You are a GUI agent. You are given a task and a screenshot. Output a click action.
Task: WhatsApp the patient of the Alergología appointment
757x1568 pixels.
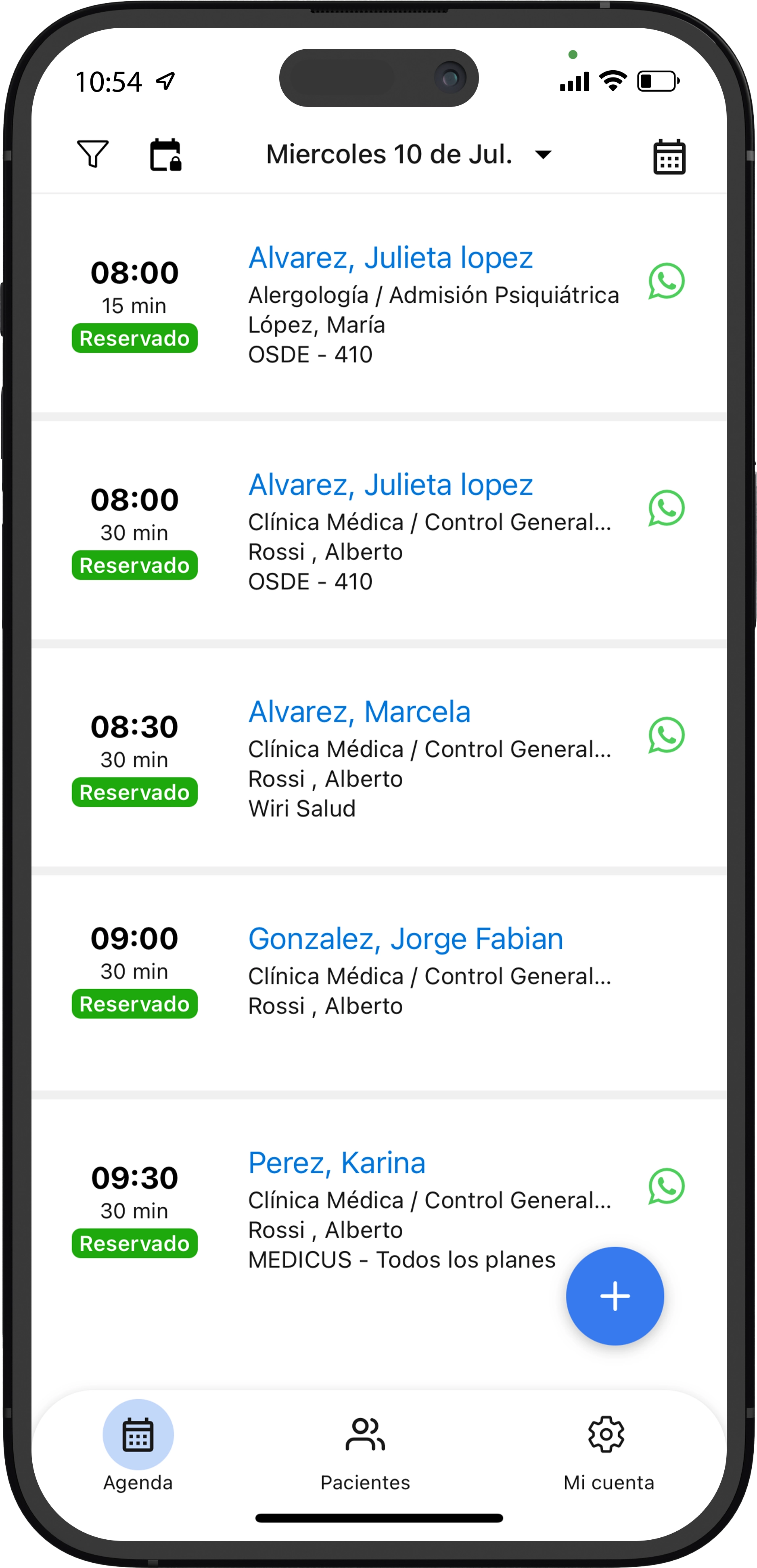point(666,281)
